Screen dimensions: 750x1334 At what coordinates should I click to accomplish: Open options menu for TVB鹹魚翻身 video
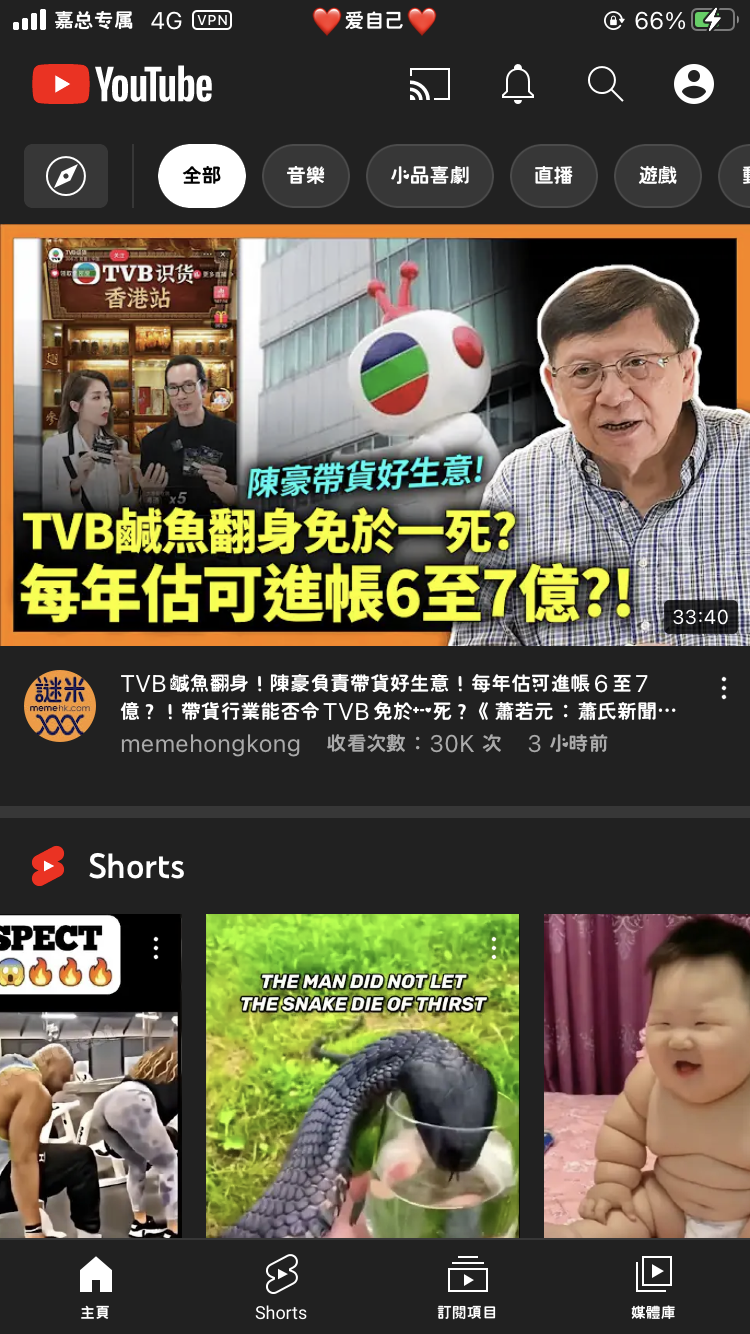click(x=723, y=688)
